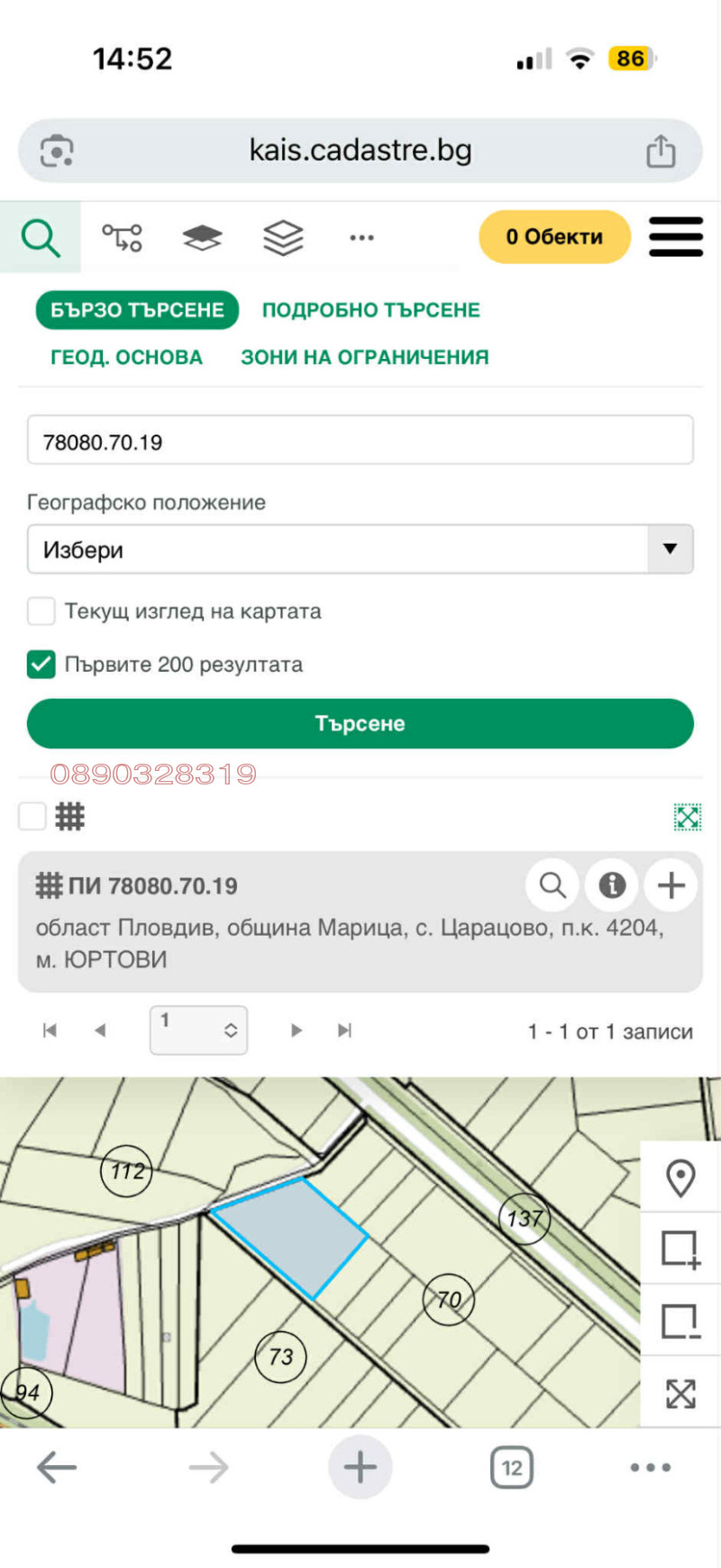Check the box next to the grid icon
This screenshot has width=721, height=1568.
pos(32,815)
